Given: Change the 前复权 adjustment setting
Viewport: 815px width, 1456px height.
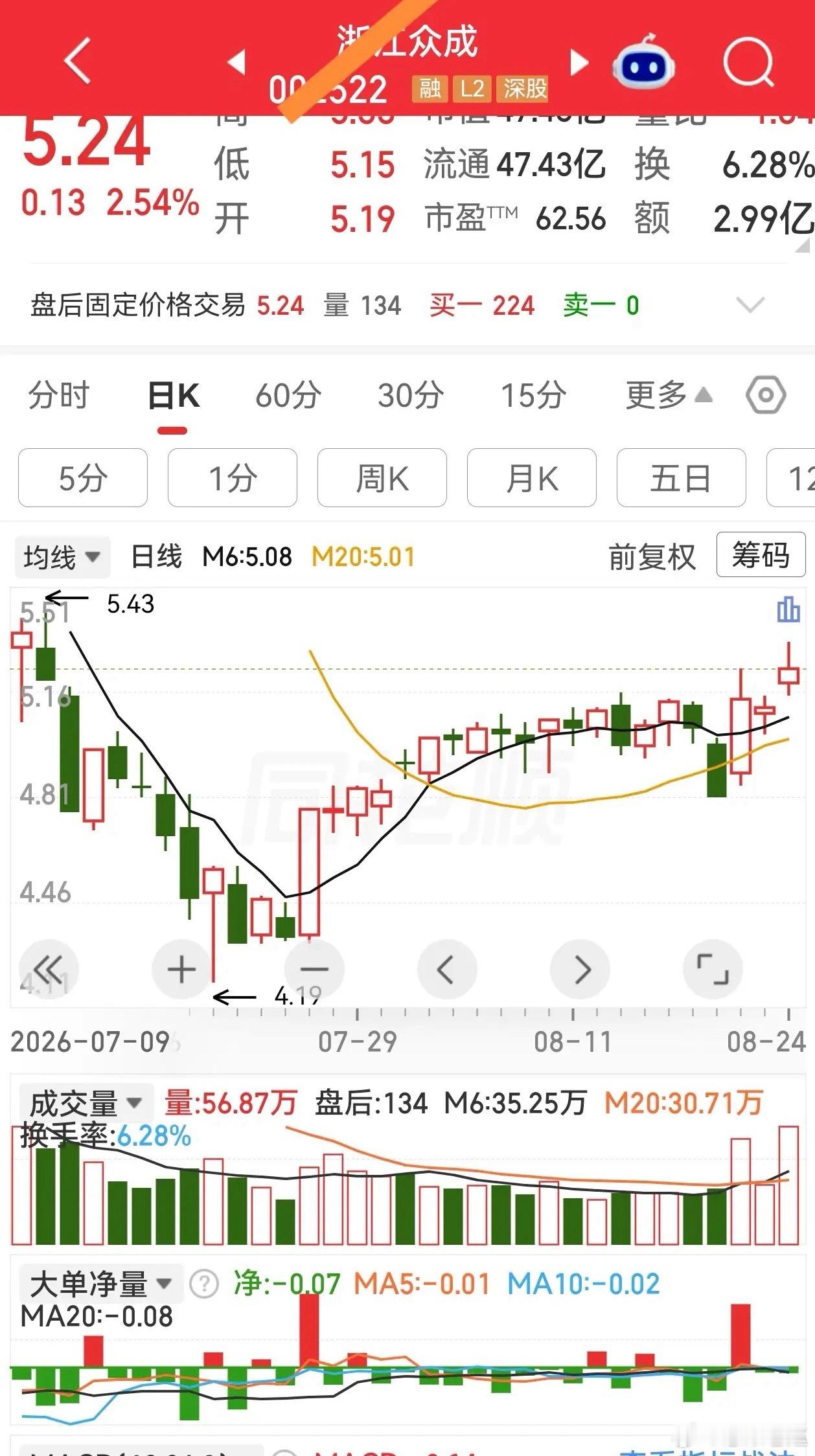Looking at the screenshot, I should (x=652, y=557).
